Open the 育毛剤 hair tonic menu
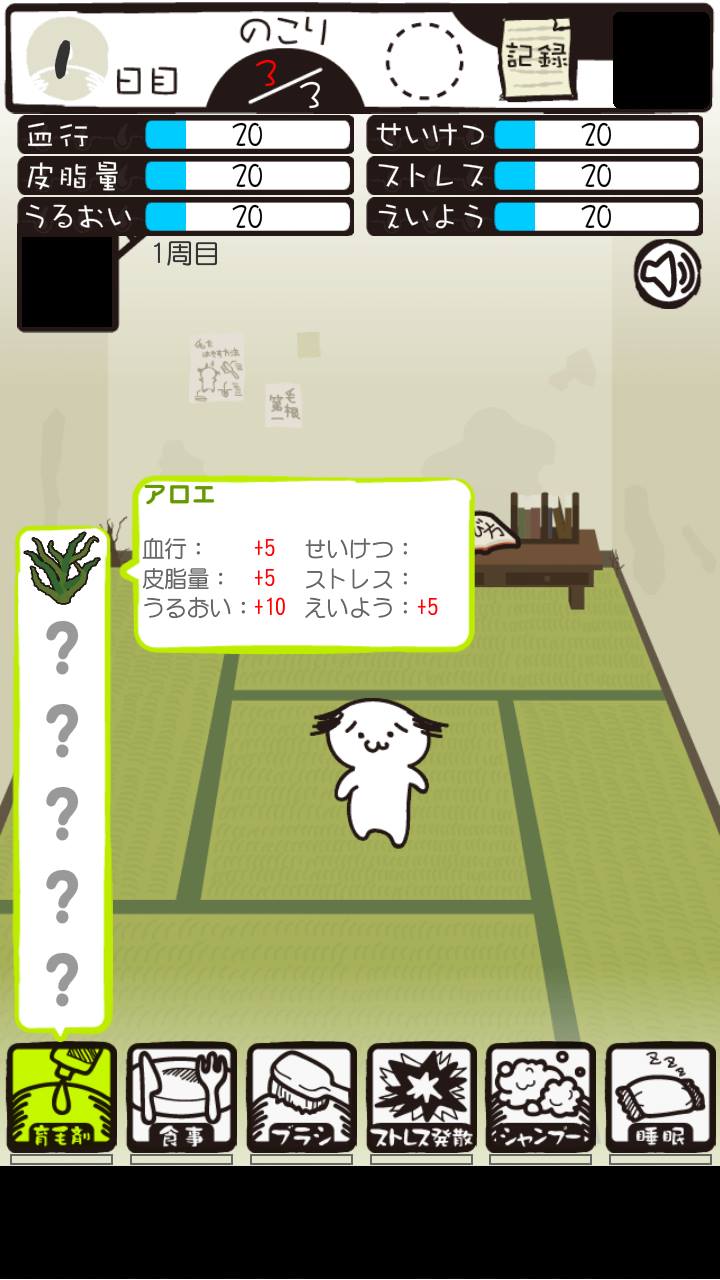 61,1099
